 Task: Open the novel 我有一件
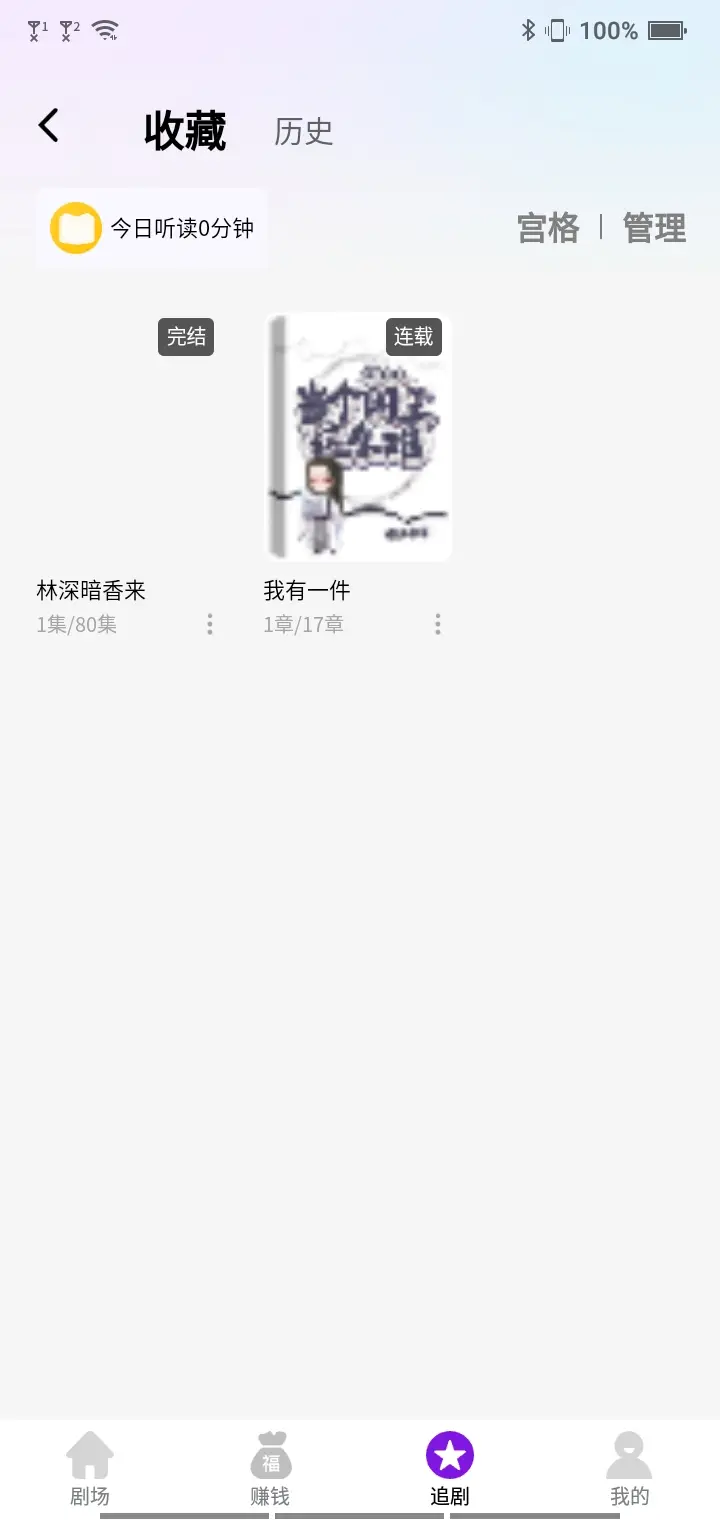[357, 438]
